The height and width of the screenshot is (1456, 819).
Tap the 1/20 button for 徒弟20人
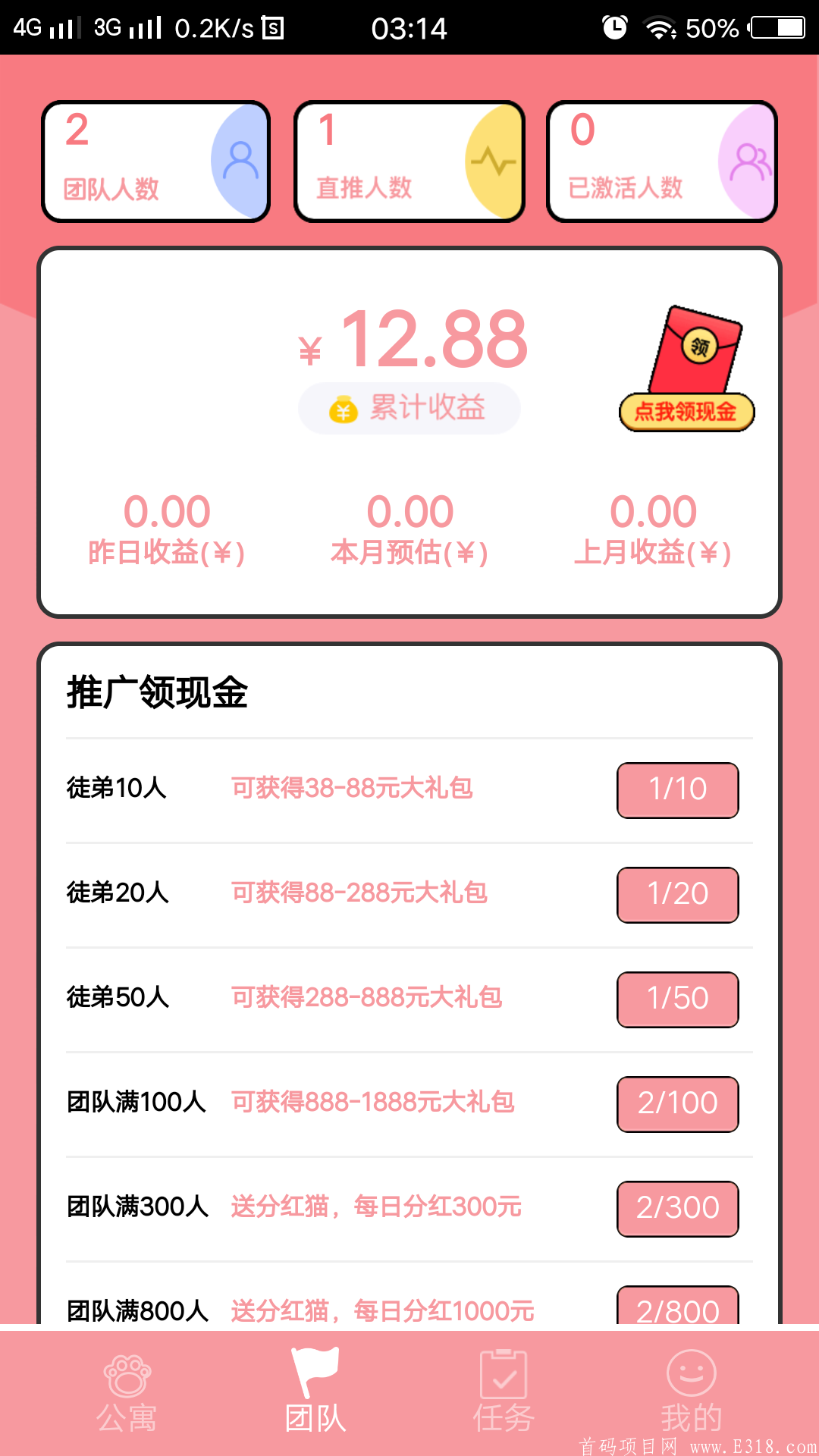[x=678, y=895]
